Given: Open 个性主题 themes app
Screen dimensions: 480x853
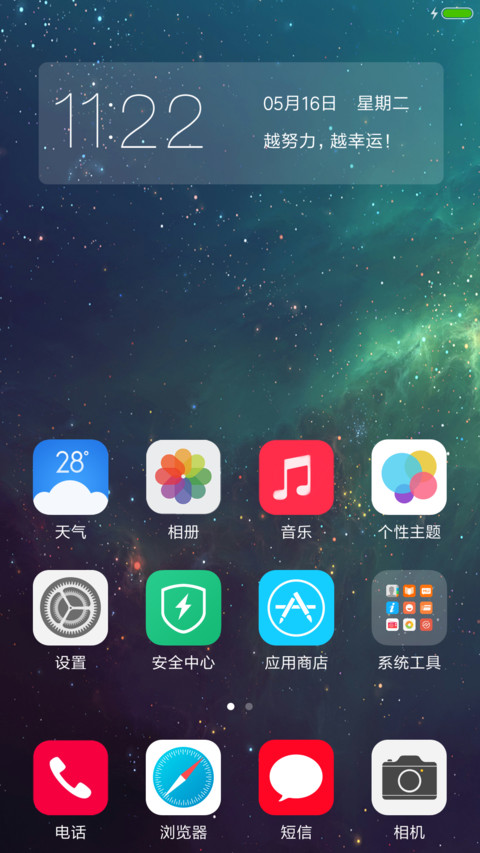Looking at the screenshot, I should 409,477.
